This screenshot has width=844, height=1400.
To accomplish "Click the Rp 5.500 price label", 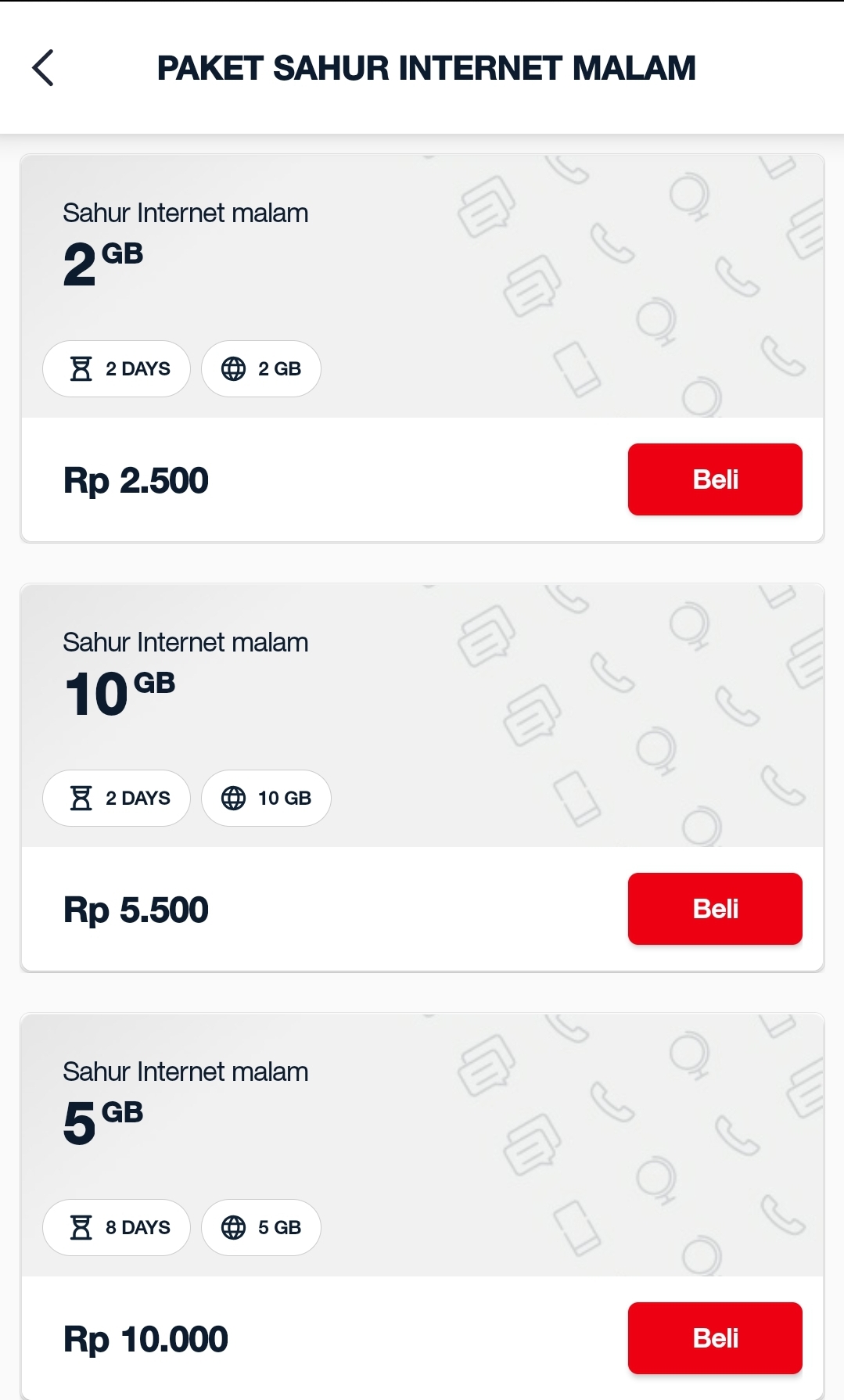I will pos(136,908).
